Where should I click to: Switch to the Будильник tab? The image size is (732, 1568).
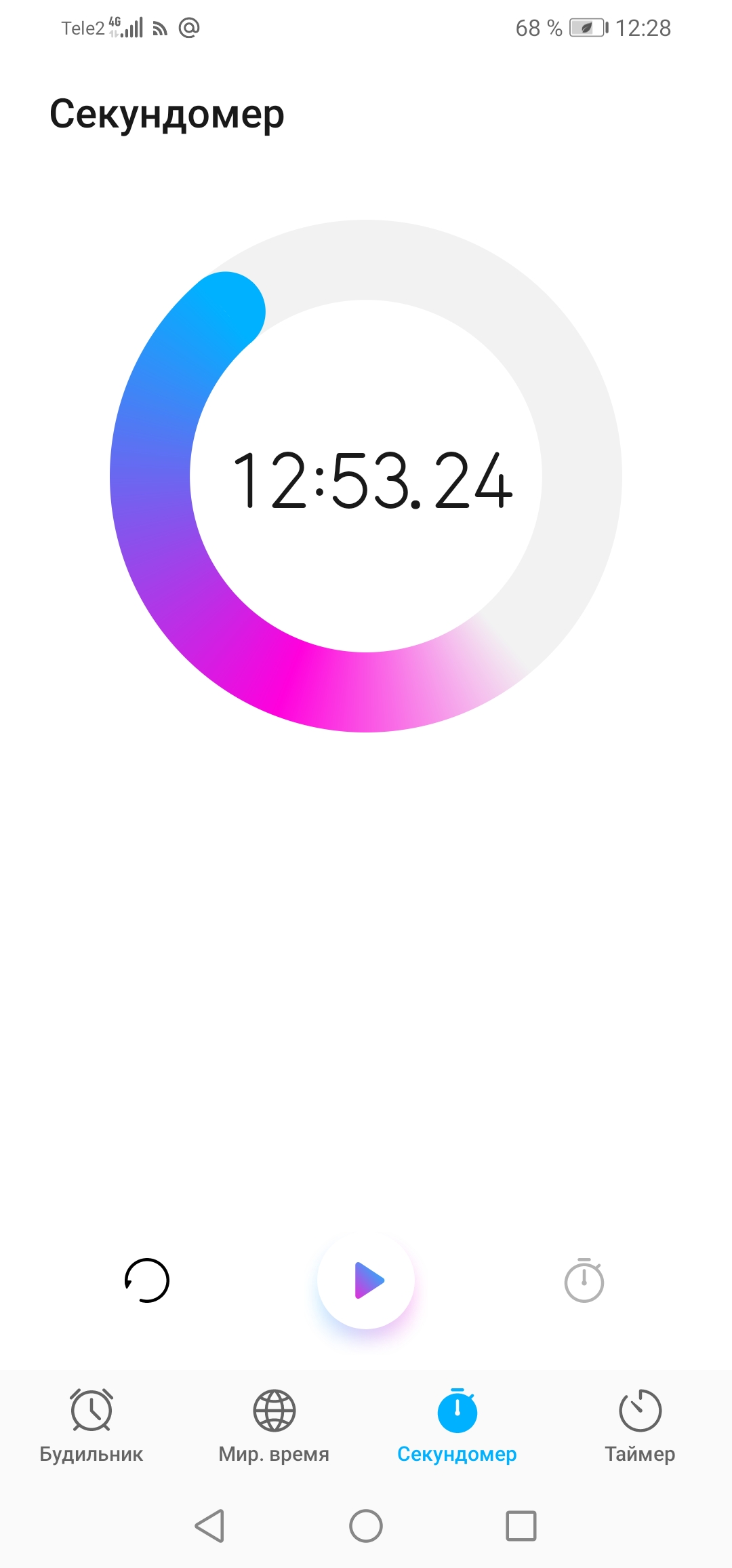click(x=91, y=1423)
